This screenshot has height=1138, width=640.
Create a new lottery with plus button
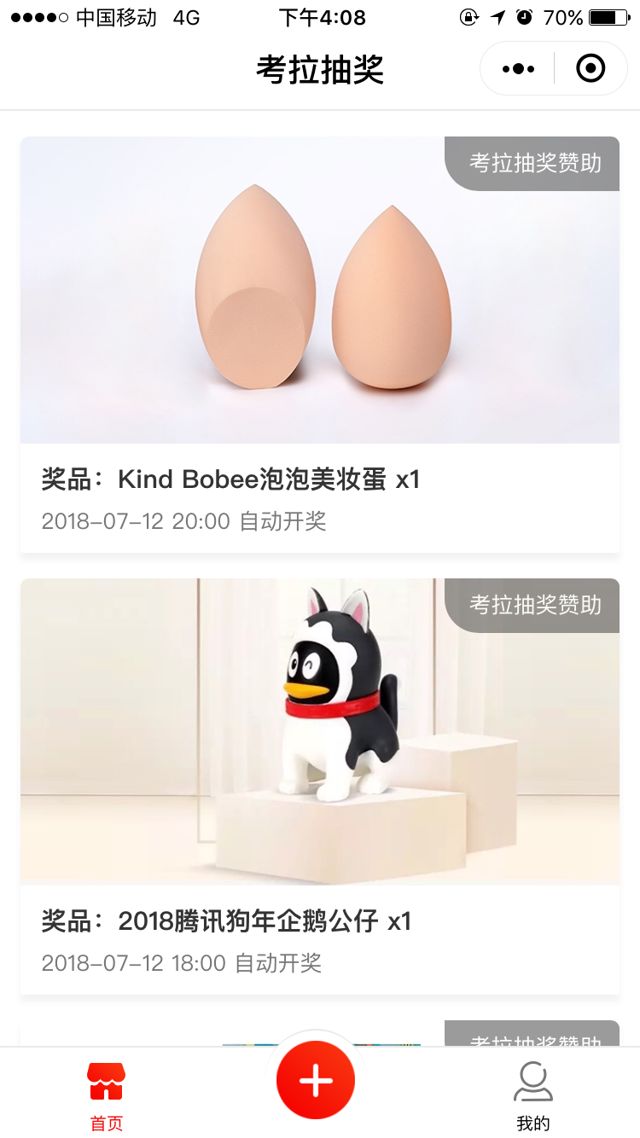point(316,1081)
